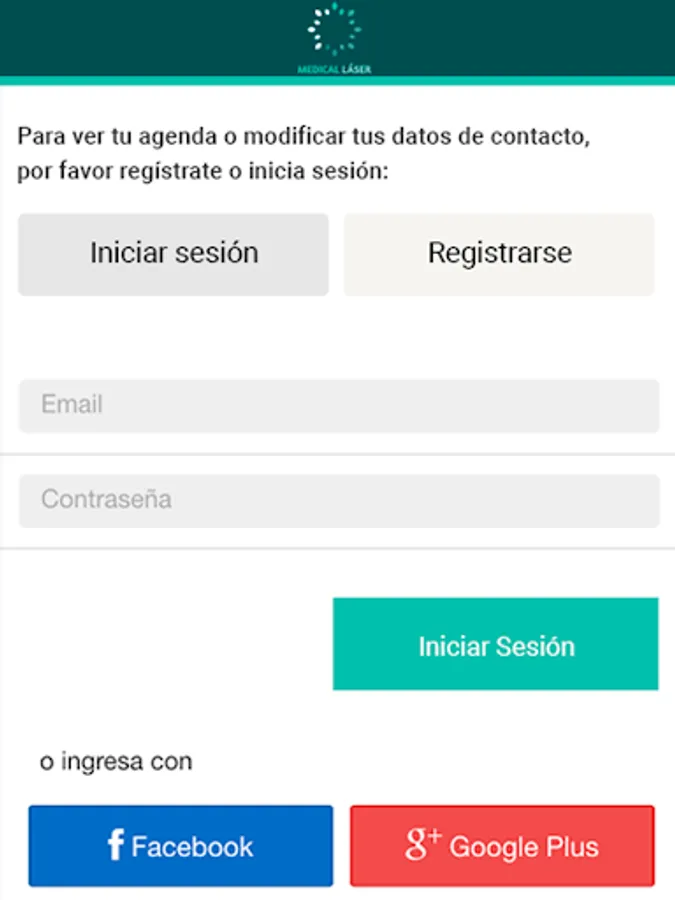Log in with Facebook

pyautogui.click(x=181, y=846)
